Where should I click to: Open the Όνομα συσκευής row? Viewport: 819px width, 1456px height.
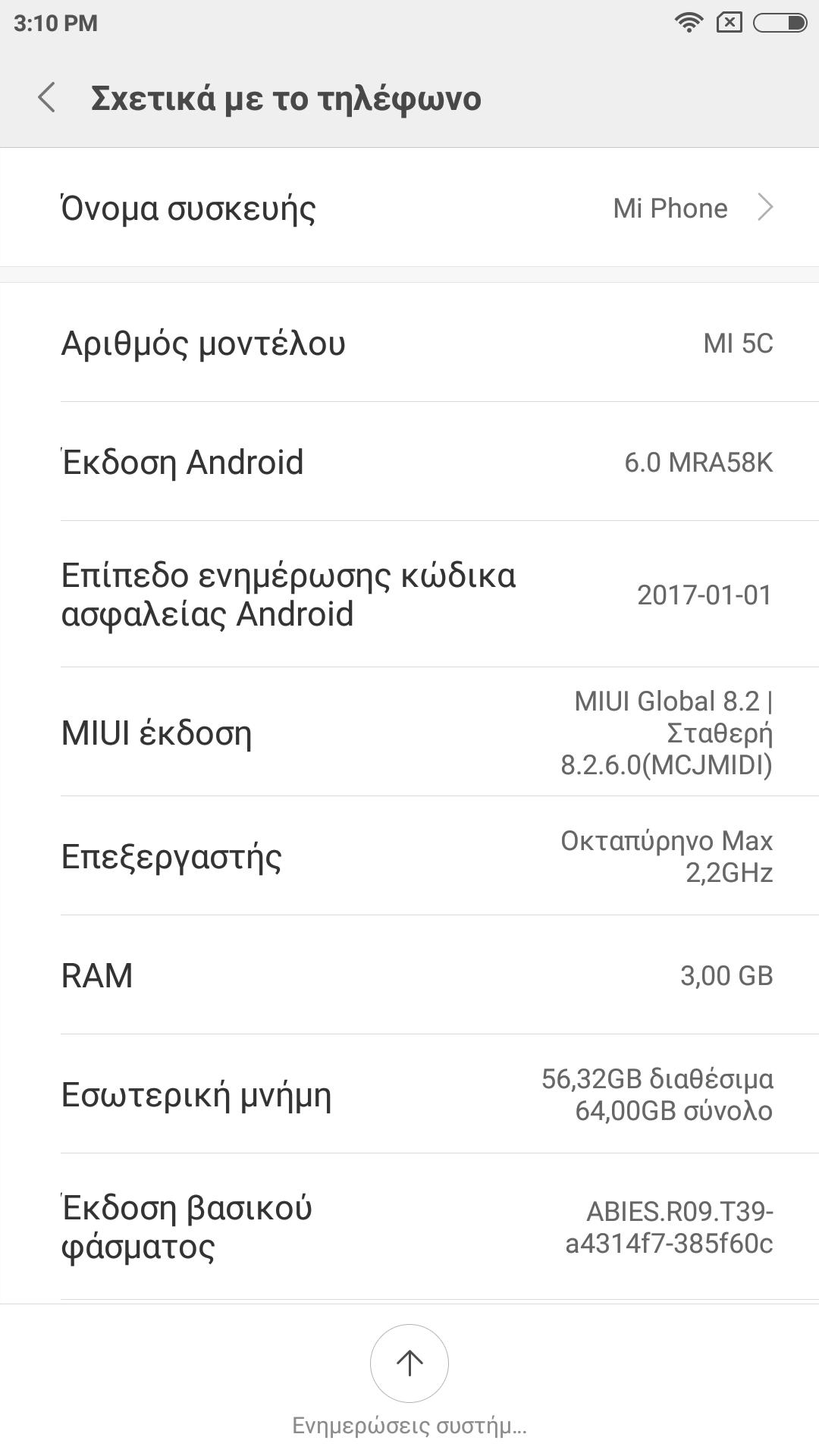[409, 208]
